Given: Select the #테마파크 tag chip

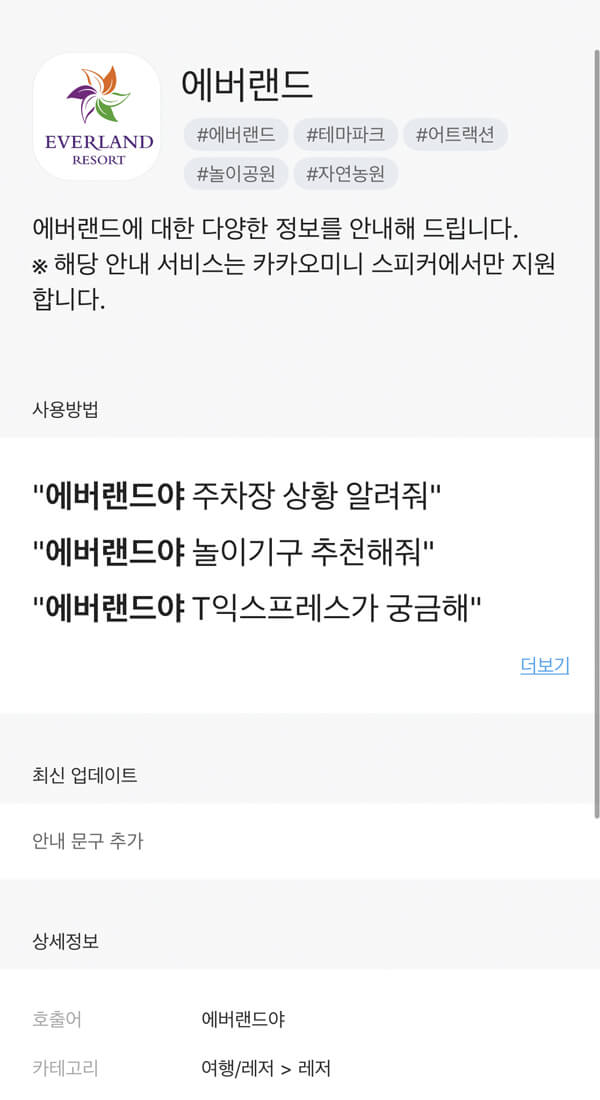Looking at the screenshot, I should 345,134.
